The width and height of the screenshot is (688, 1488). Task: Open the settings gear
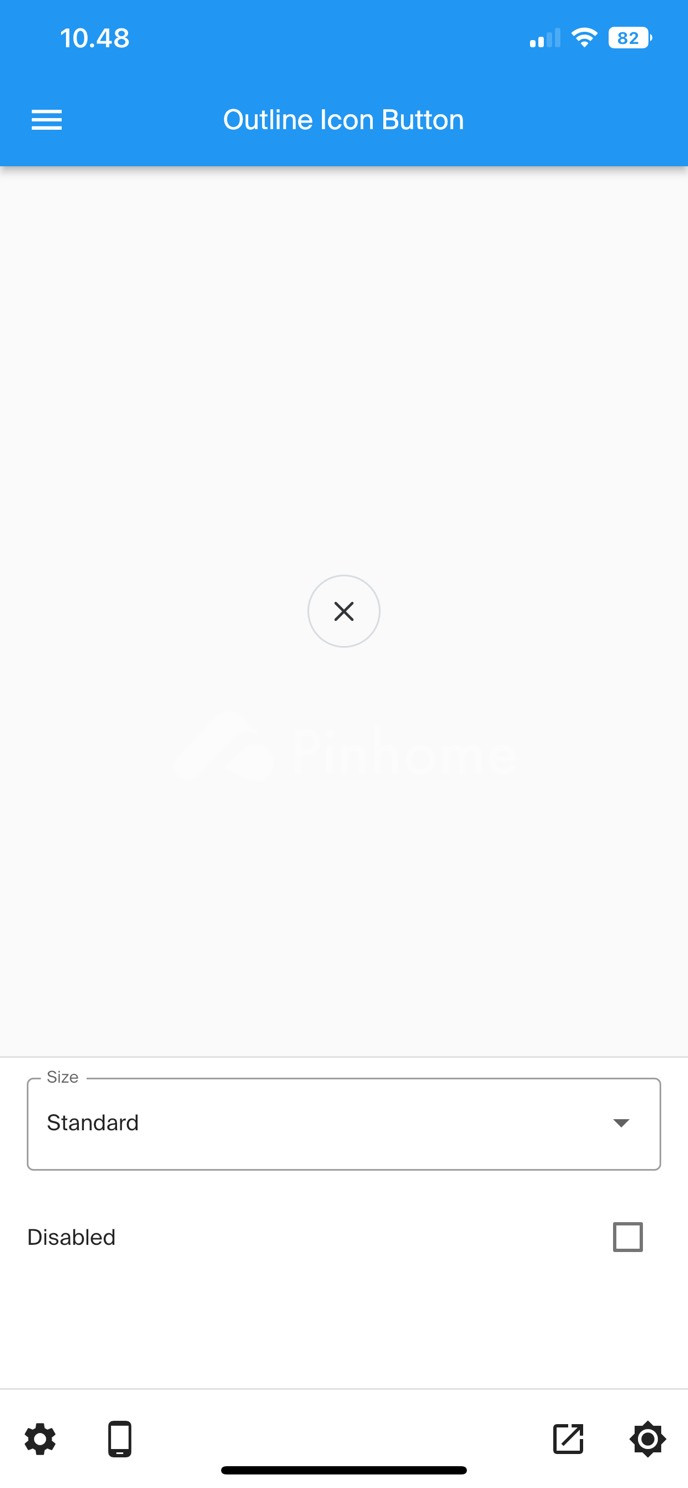coord(40,1439)
